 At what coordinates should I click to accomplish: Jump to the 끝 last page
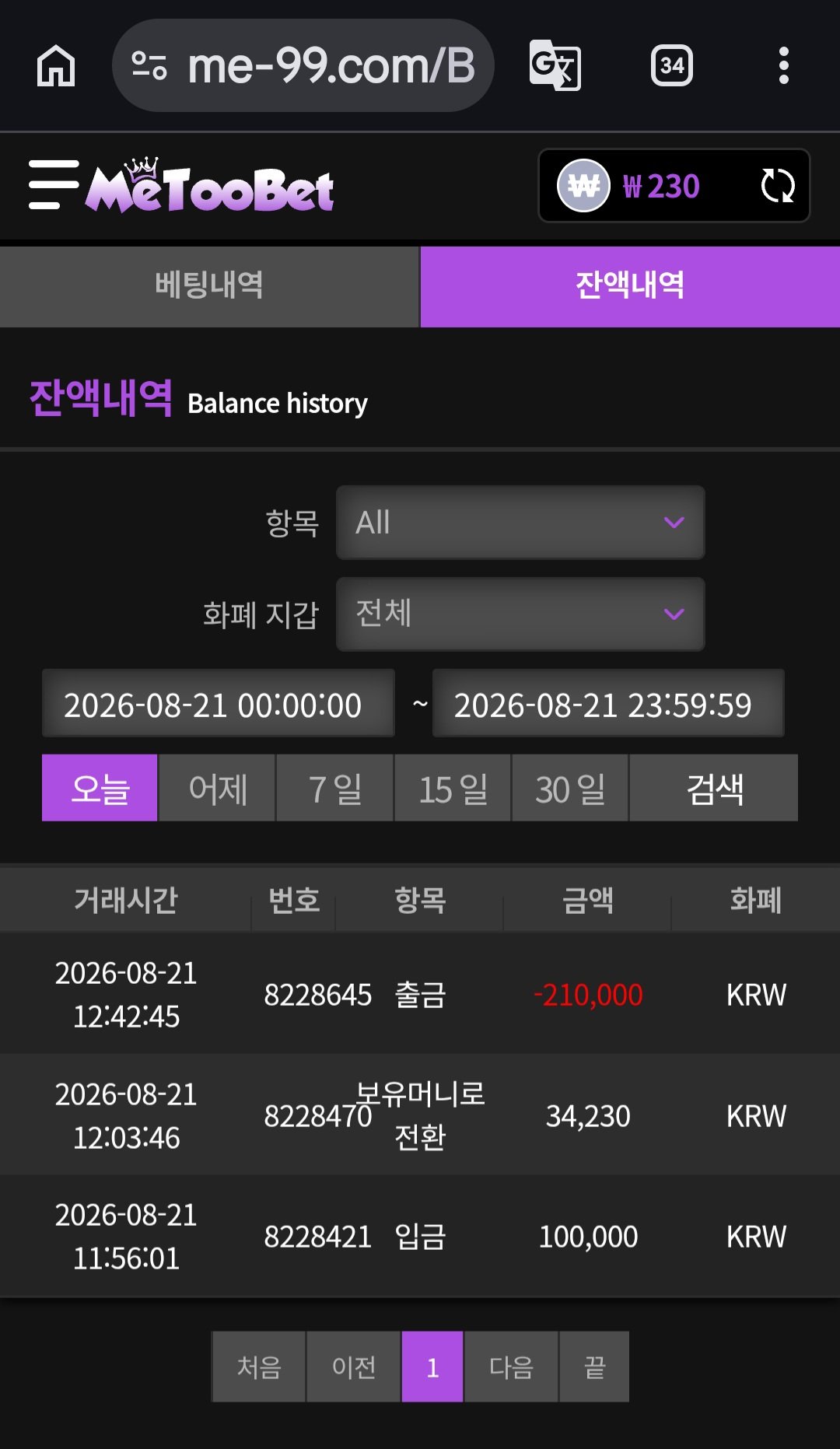[x=594, y=1367]
